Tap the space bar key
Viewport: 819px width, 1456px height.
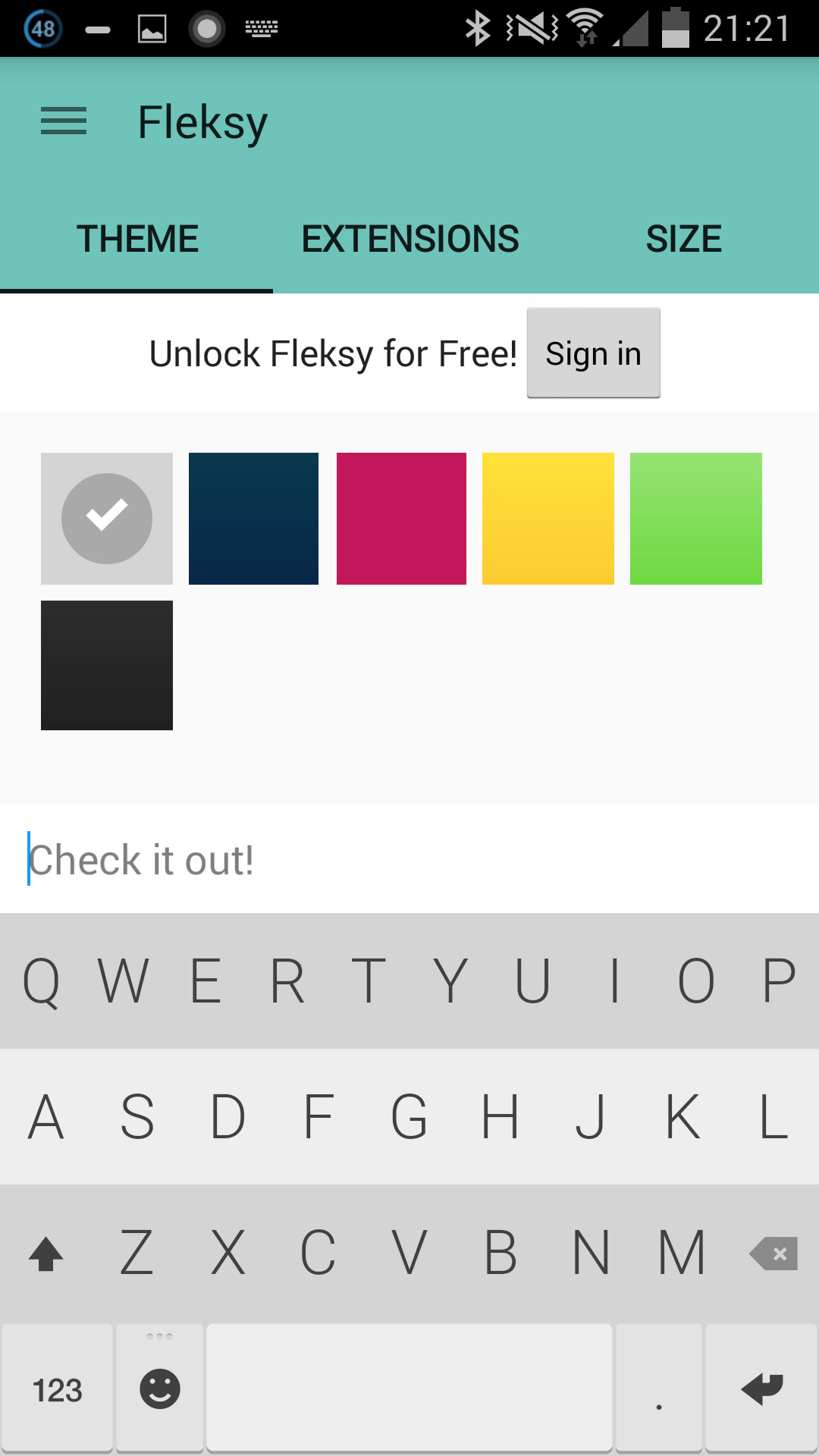click(x=409, y=1389)
